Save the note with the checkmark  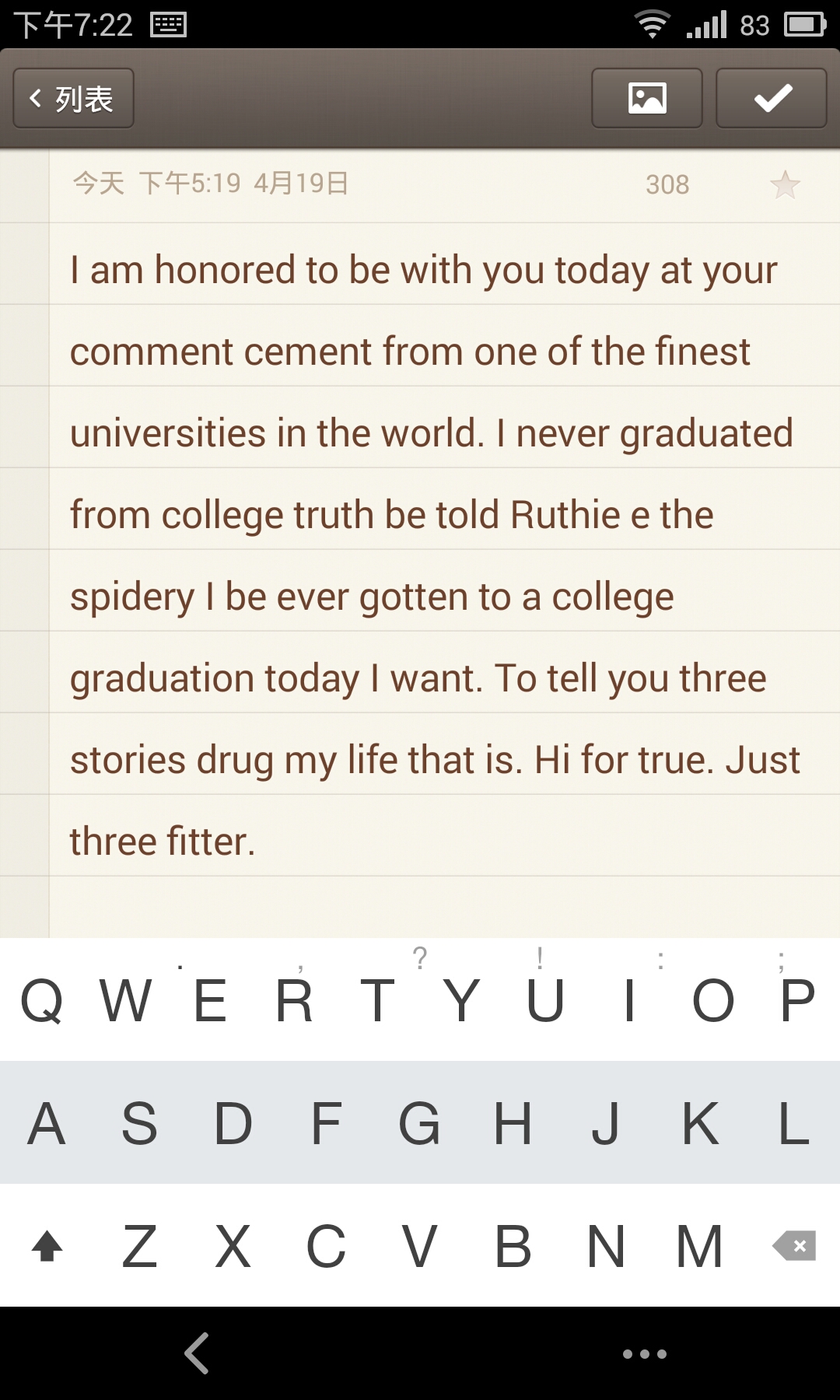point(772,98)
